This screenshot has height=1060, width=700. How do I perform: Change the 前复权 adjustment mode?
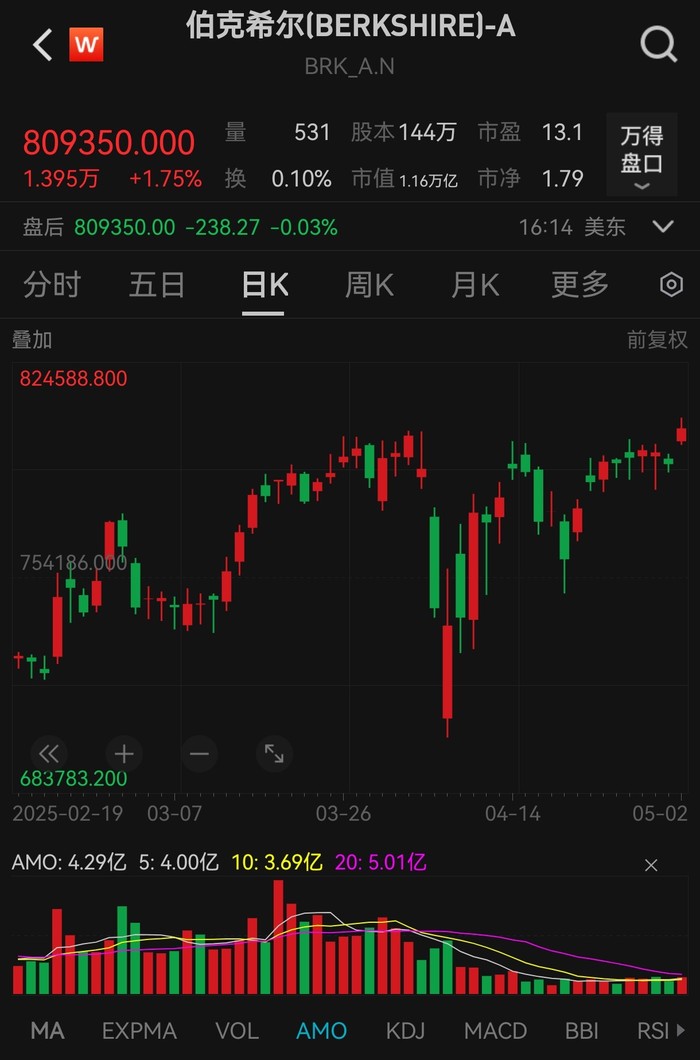tap(657, 340)
